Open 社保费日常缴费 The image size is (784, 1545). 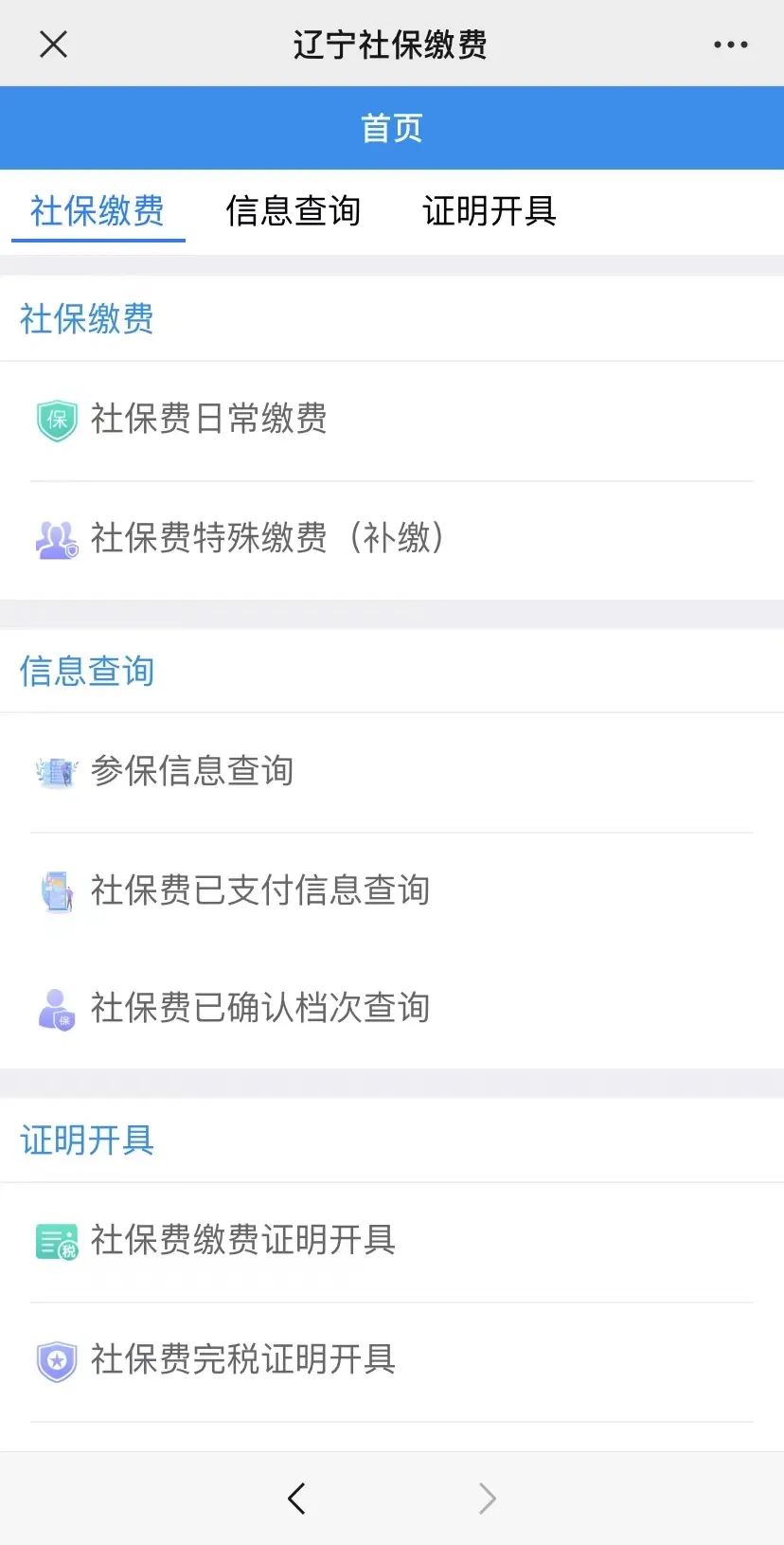tap(392, 420)
